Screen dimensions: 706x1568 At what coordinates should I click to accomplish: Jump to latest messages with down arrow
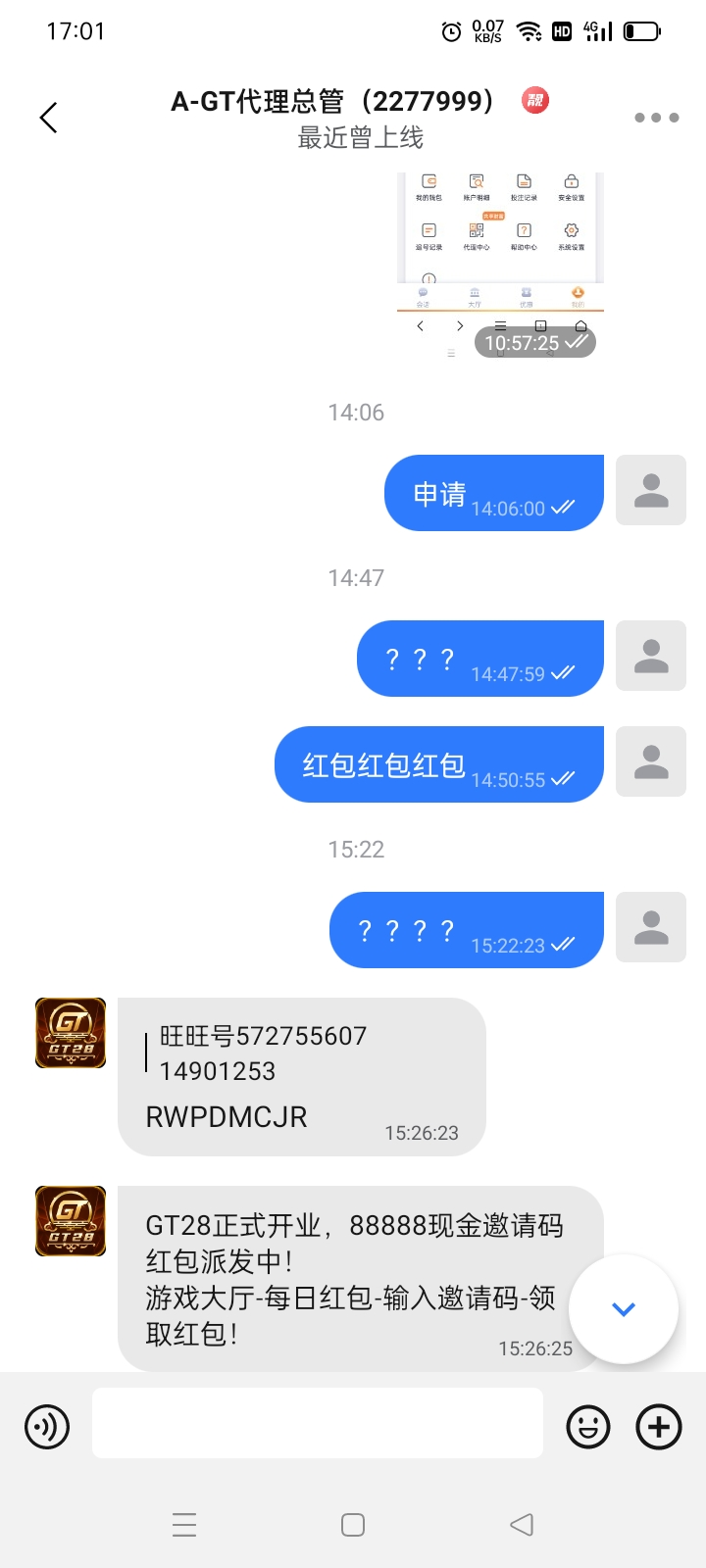click(624, 1309)
